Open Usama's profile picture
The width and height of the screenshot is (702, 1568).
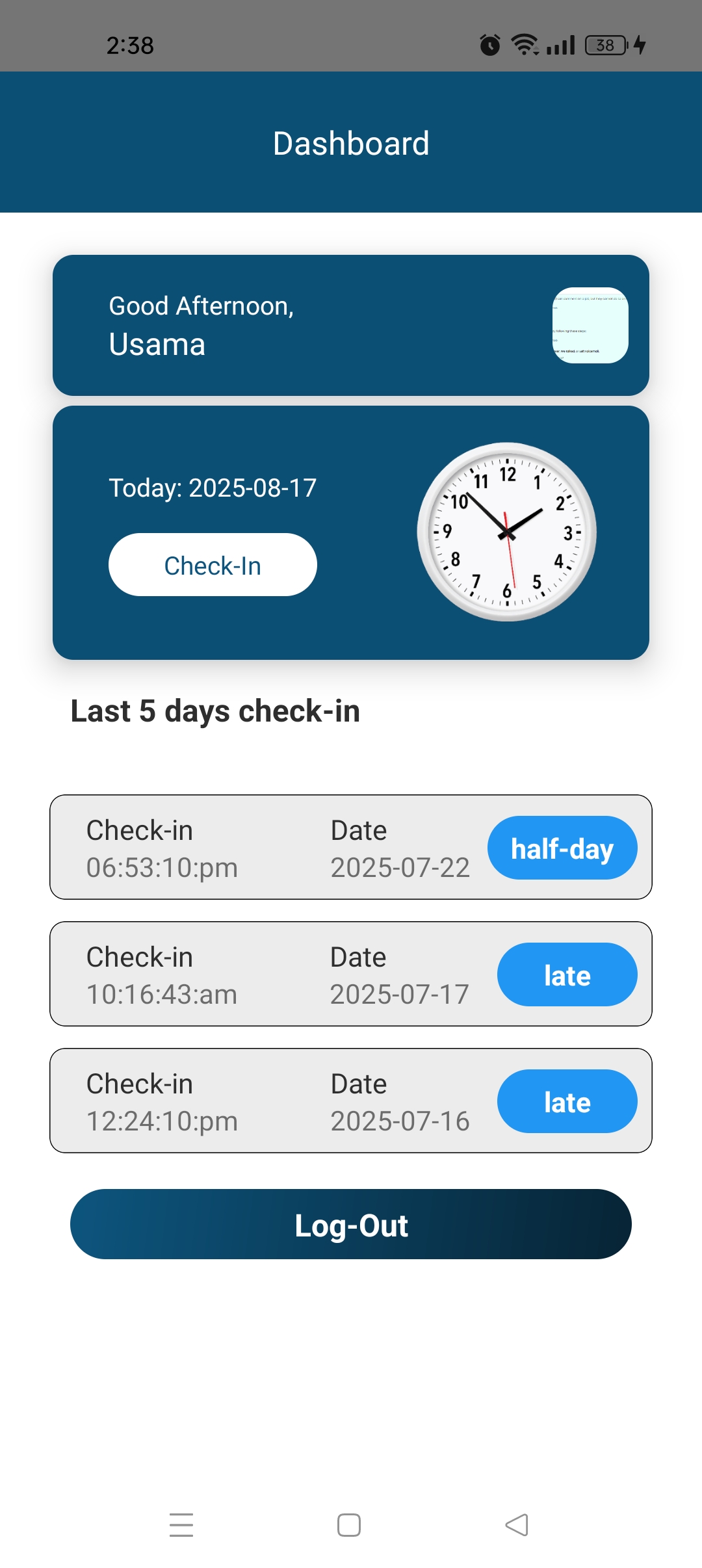coord(590,325)
